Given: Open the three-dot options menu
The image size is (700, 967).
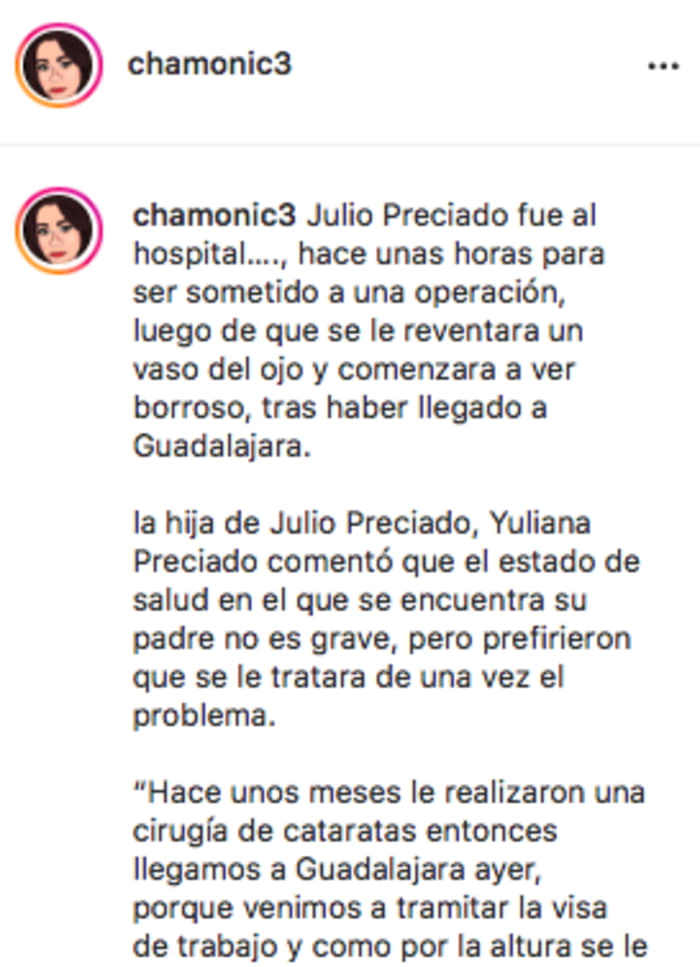Looking at the screenshot, I should tap(663, 66).
